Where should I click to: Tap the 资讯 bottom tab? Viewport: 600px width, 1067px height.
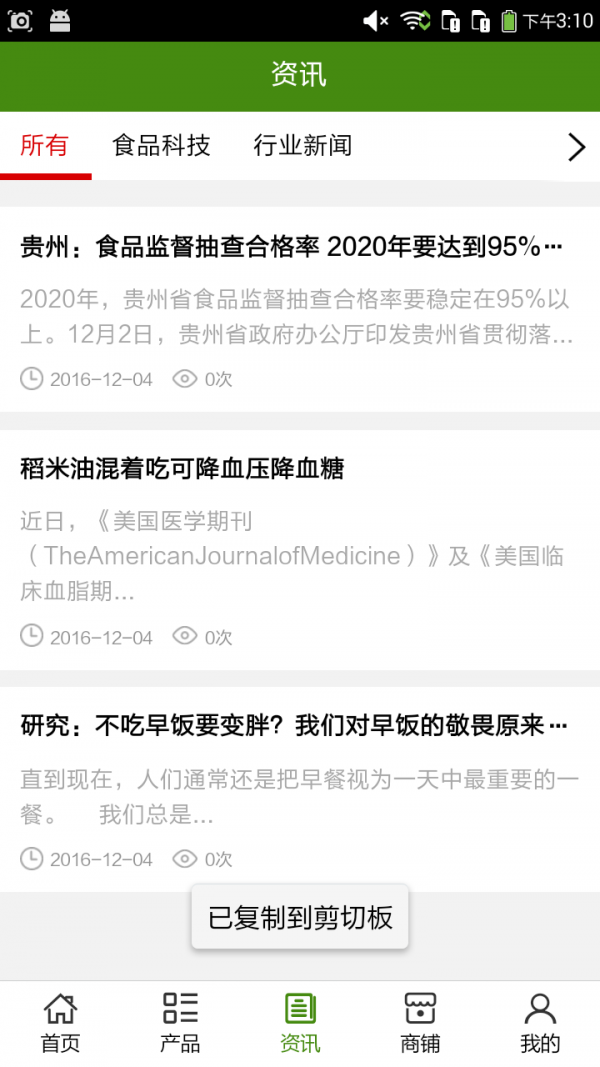tap(300, 1023)
